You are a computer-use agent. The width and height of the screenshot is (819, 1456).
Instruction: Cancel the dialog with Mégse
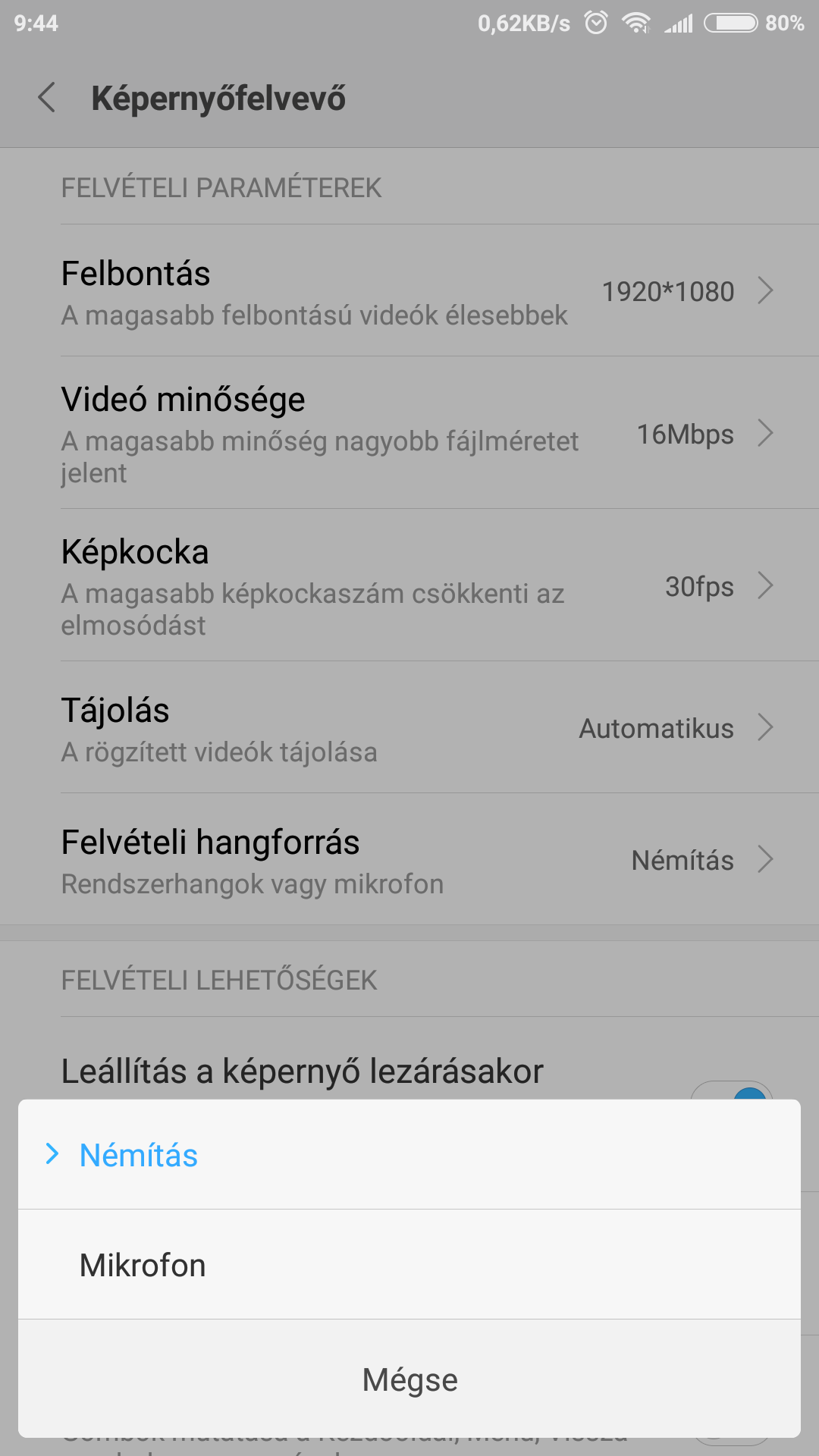(x=409, y=1379)
